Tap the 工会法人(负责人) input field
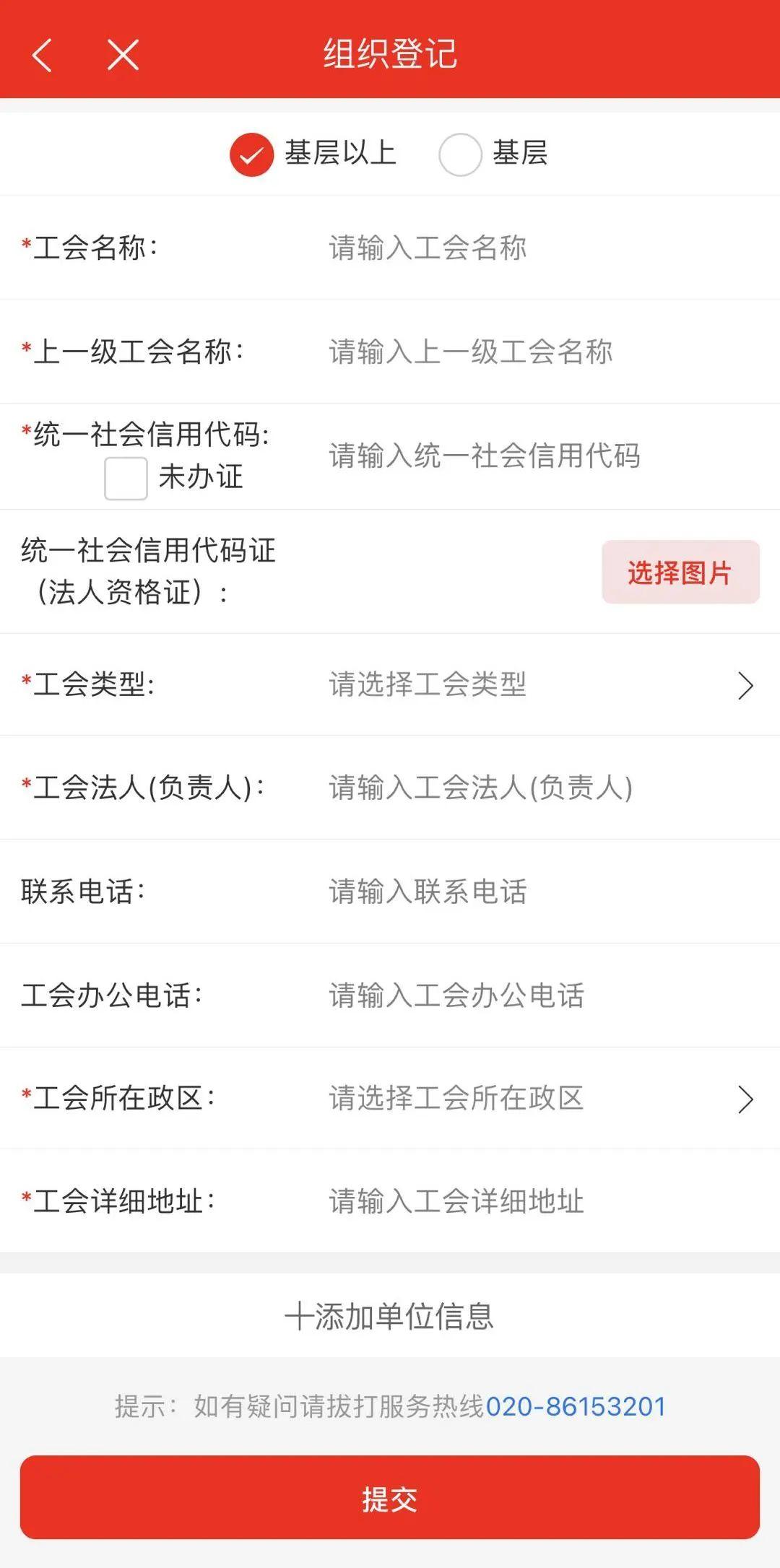 tap(534, 787)
